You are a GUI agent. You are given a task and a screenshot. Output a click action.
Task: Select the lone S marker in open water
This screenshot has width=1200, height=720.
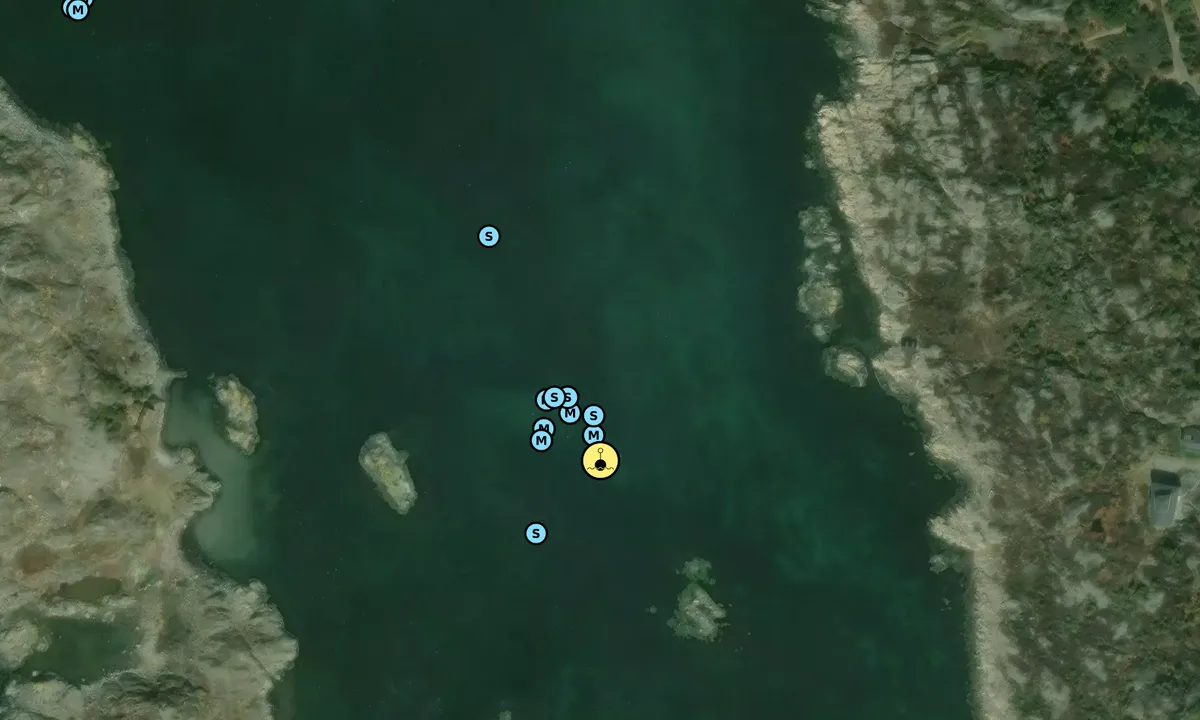click(x=489, y=236)
